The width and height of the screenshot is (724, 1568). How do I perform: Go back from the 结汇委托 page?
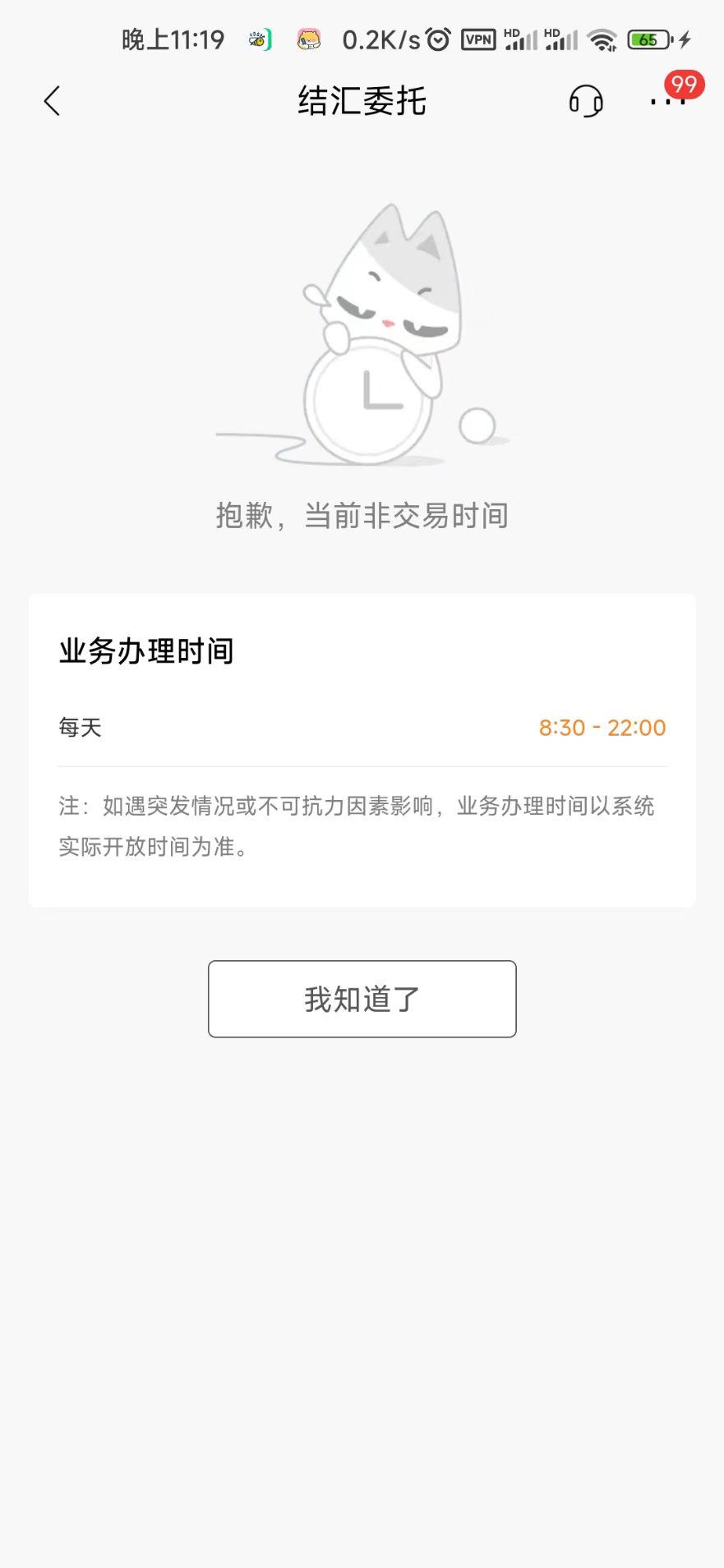[x=52, y=101]
